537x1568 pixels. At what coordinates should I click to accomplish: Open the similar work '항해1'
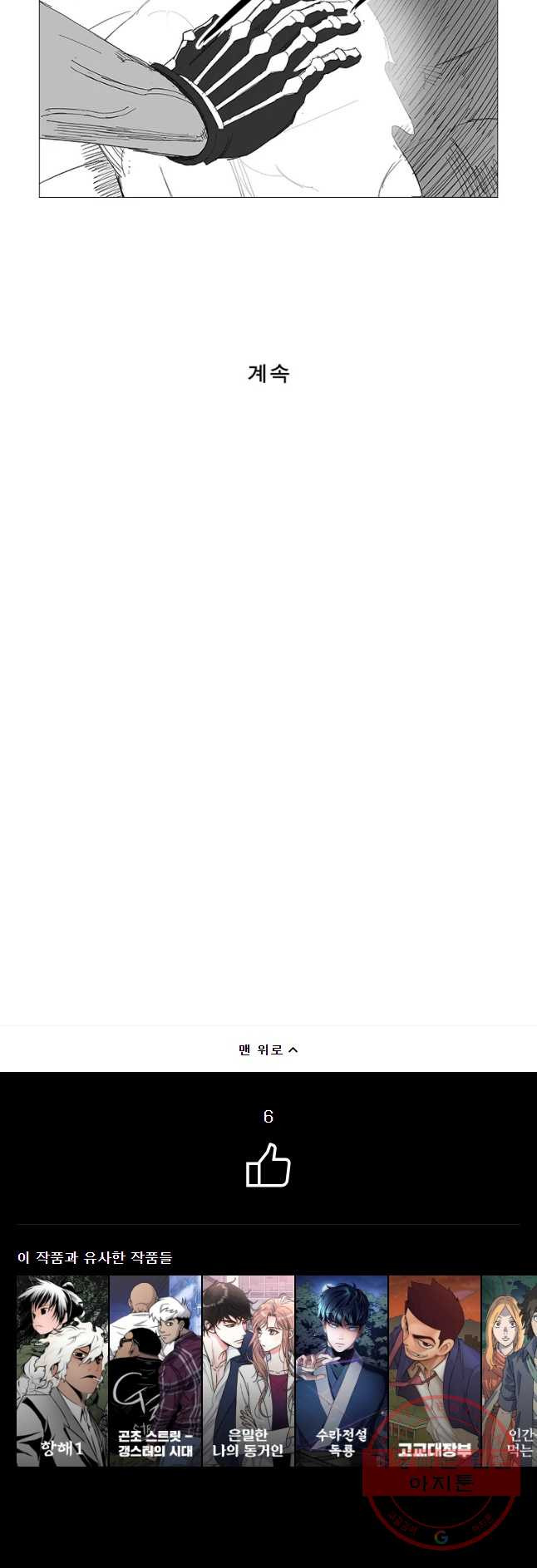62,1370
